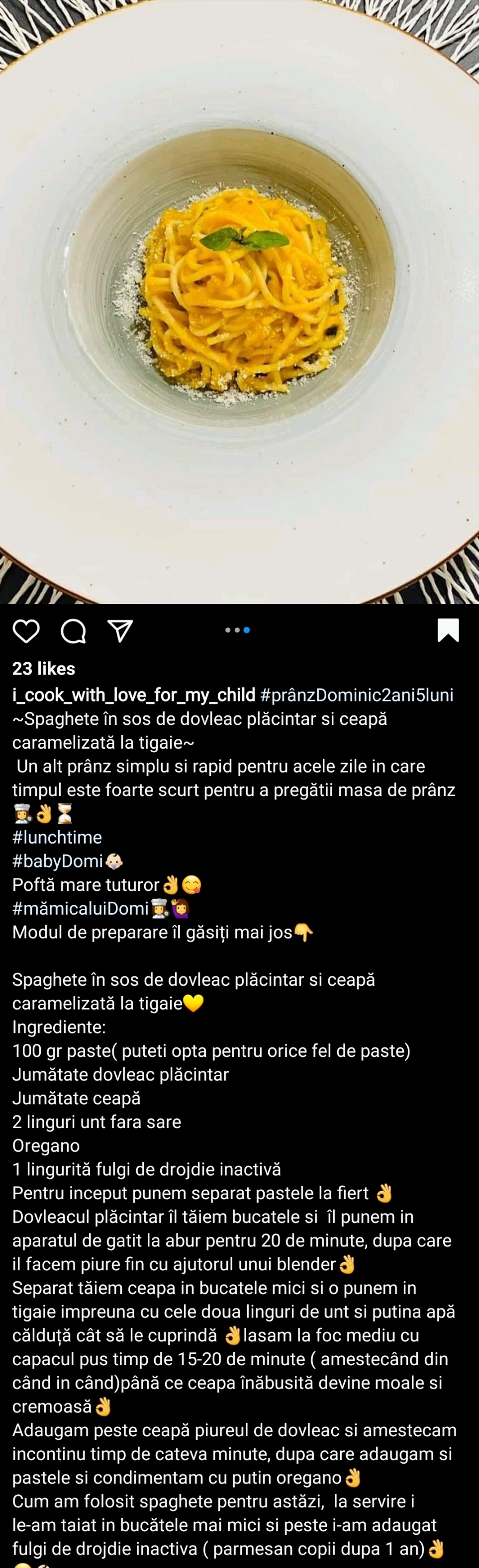Browse the #babyDomi hashtag

pyautogui.click(x=58, y=861)
